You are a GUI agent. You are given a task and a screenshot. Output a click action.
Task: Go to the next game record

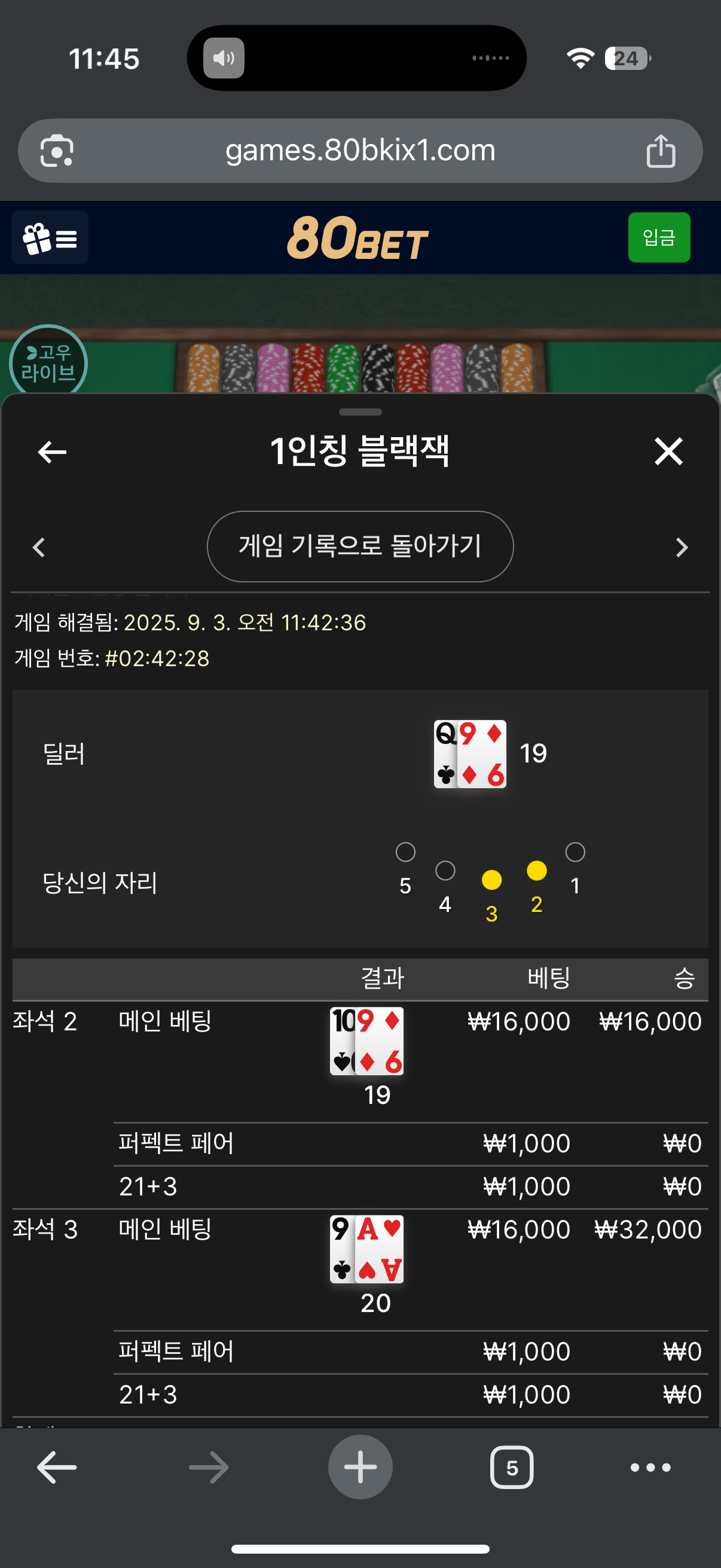point(682,547)
